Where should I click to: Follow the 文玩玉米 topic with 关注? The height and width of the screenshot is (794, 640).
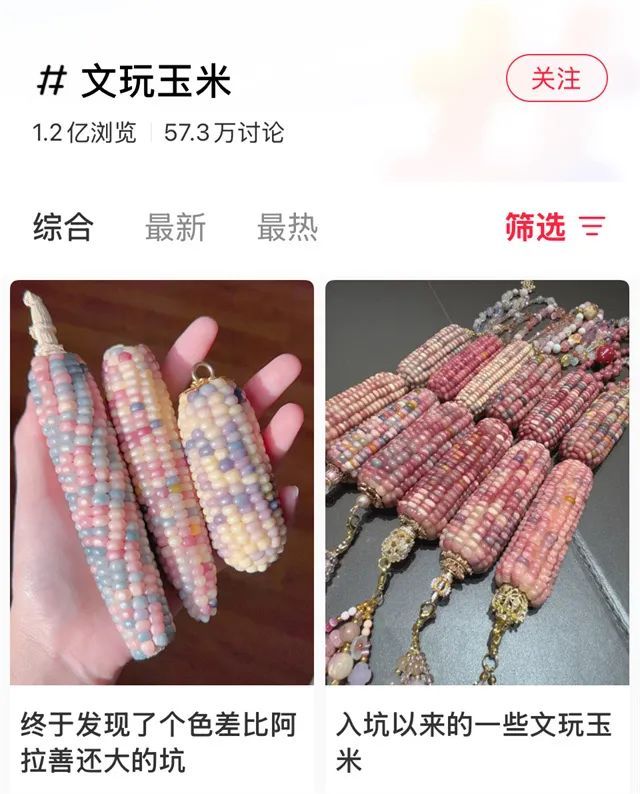(x=556, y=78)
